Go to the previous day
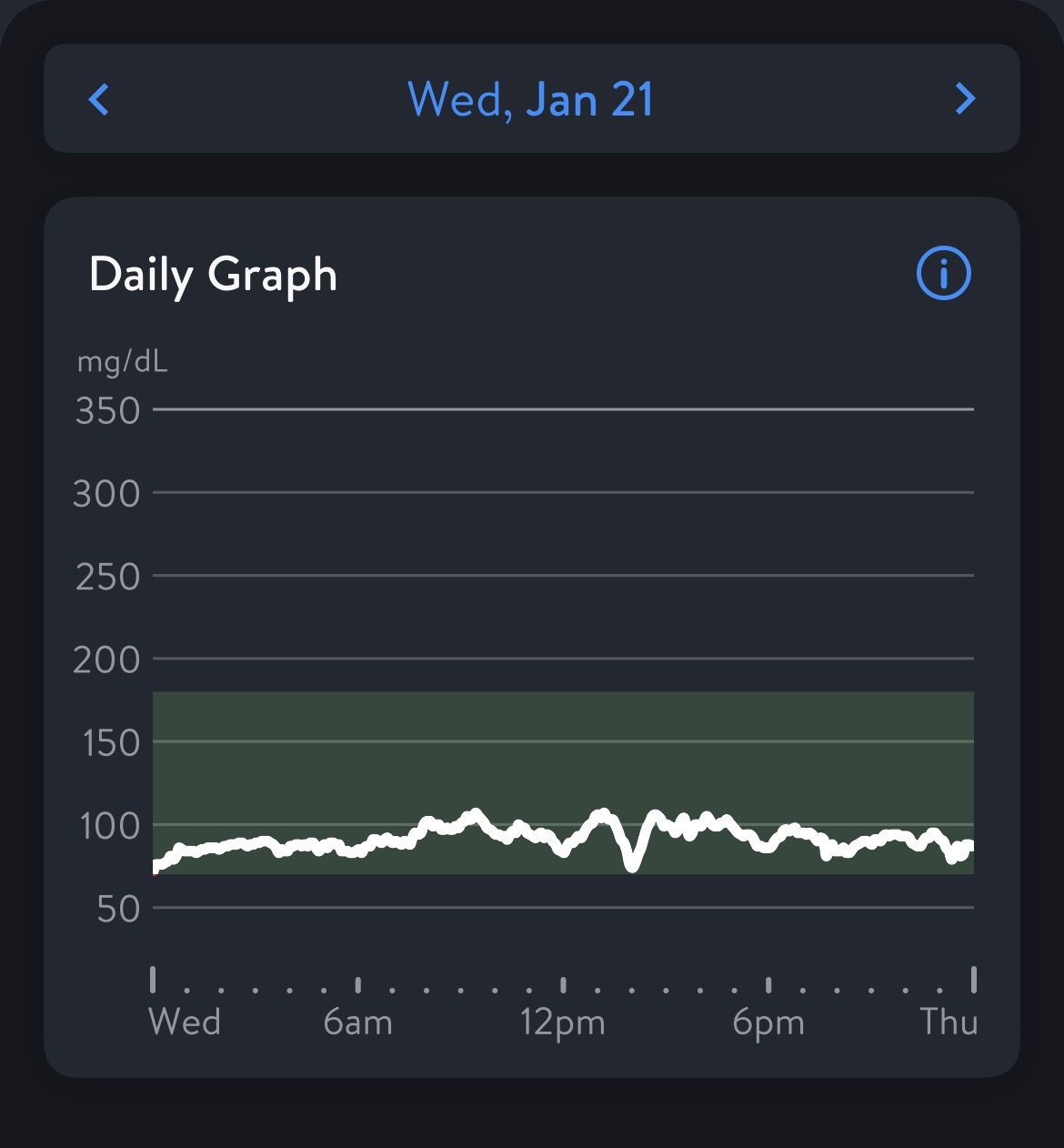 [99, 99]
